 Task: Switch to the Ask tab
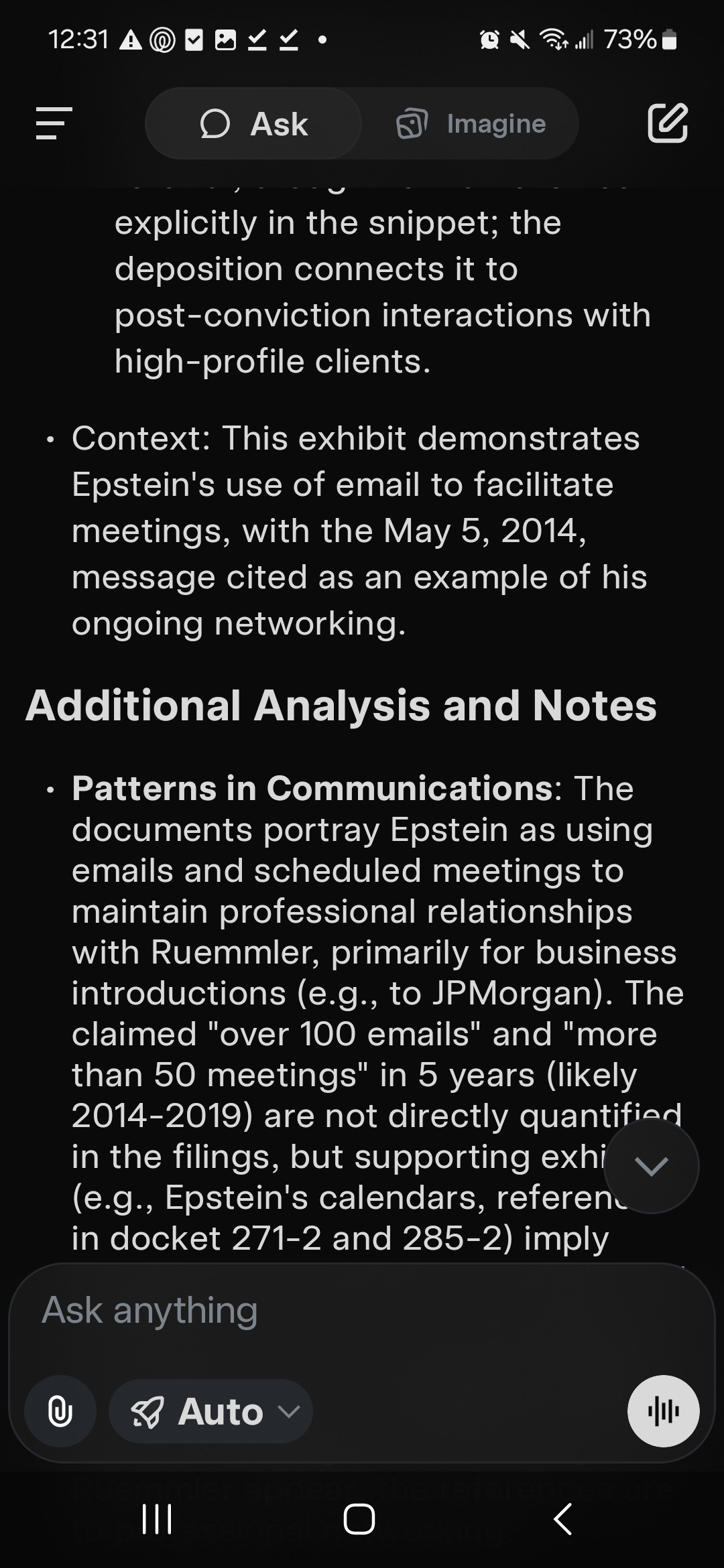tap(254, 124)
